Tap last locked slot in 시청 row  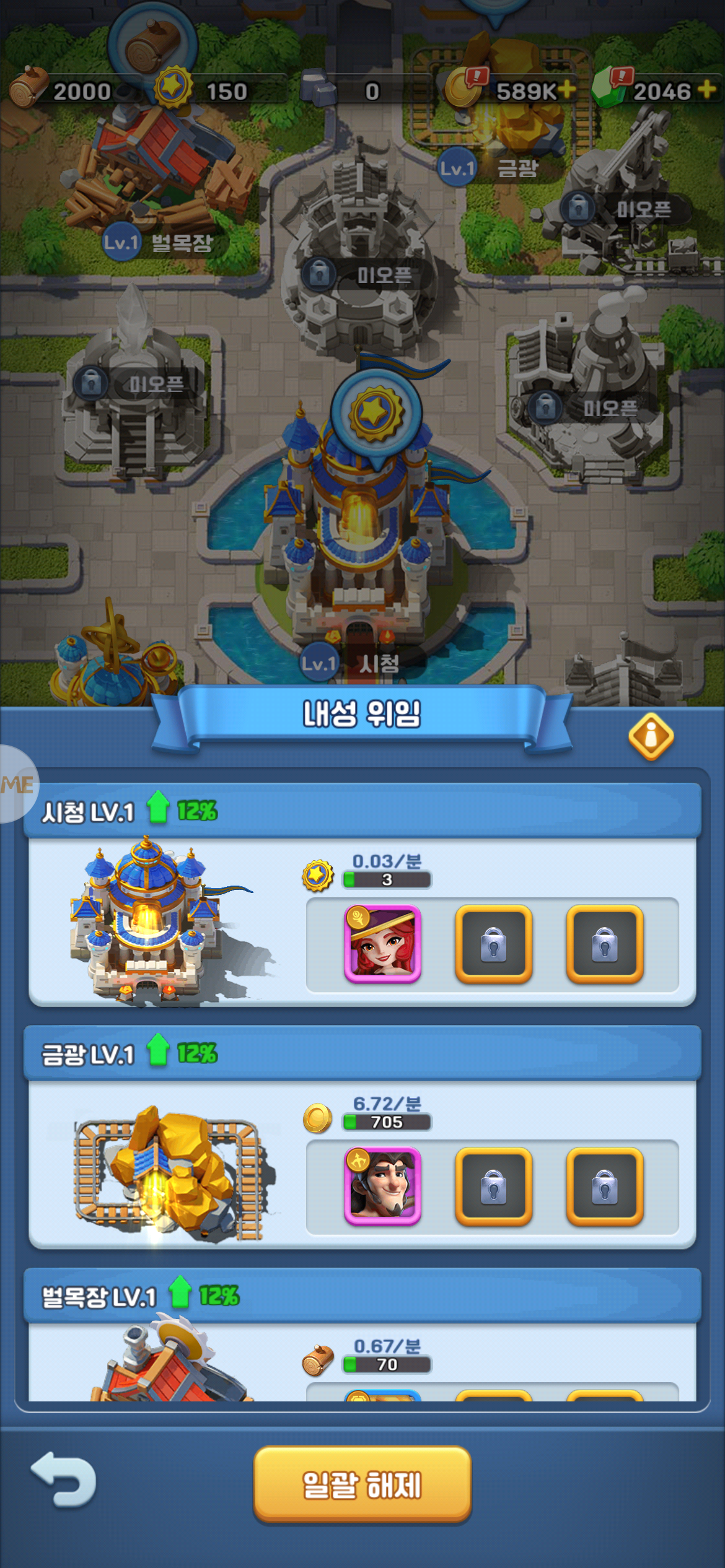point(605,944)
